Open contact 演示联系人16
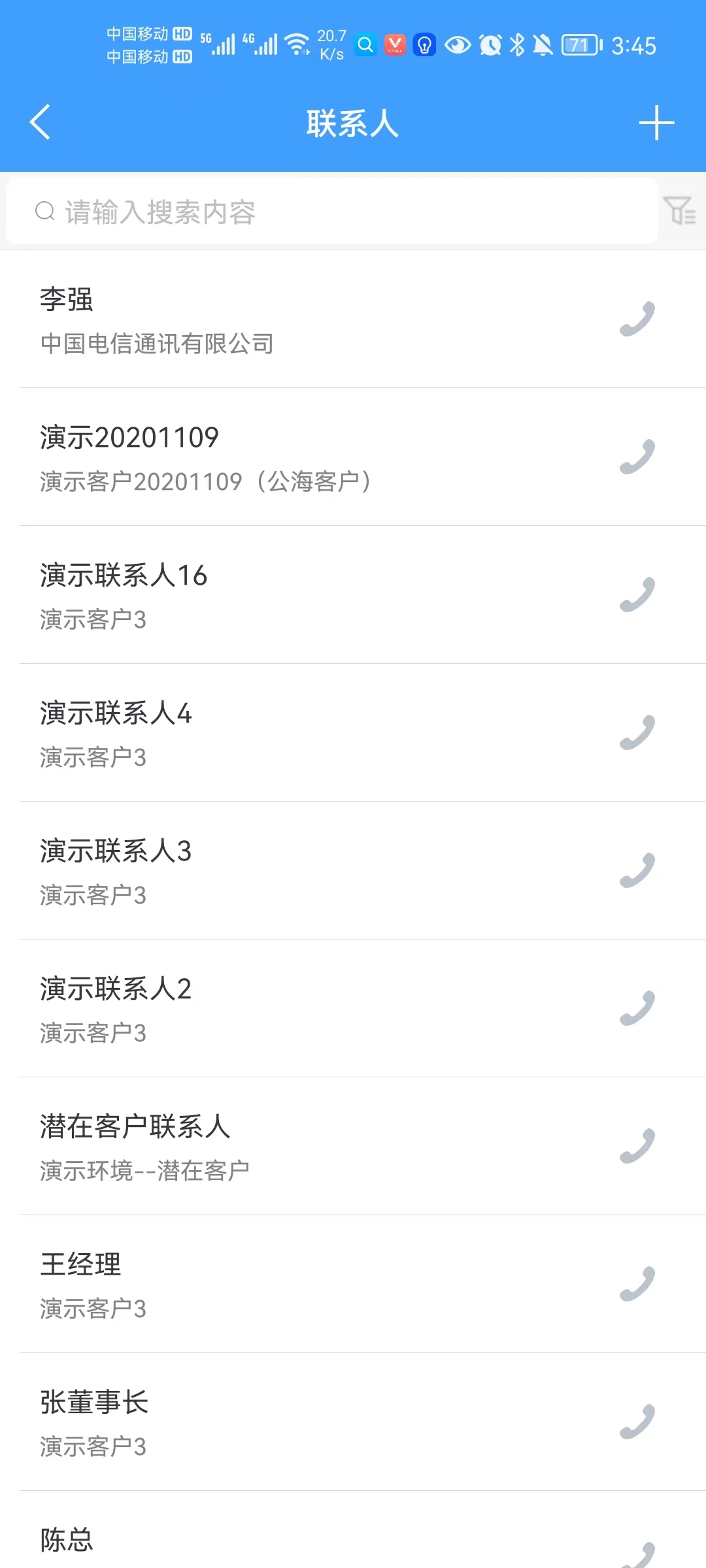706x1568 pixels. point(353,595)
